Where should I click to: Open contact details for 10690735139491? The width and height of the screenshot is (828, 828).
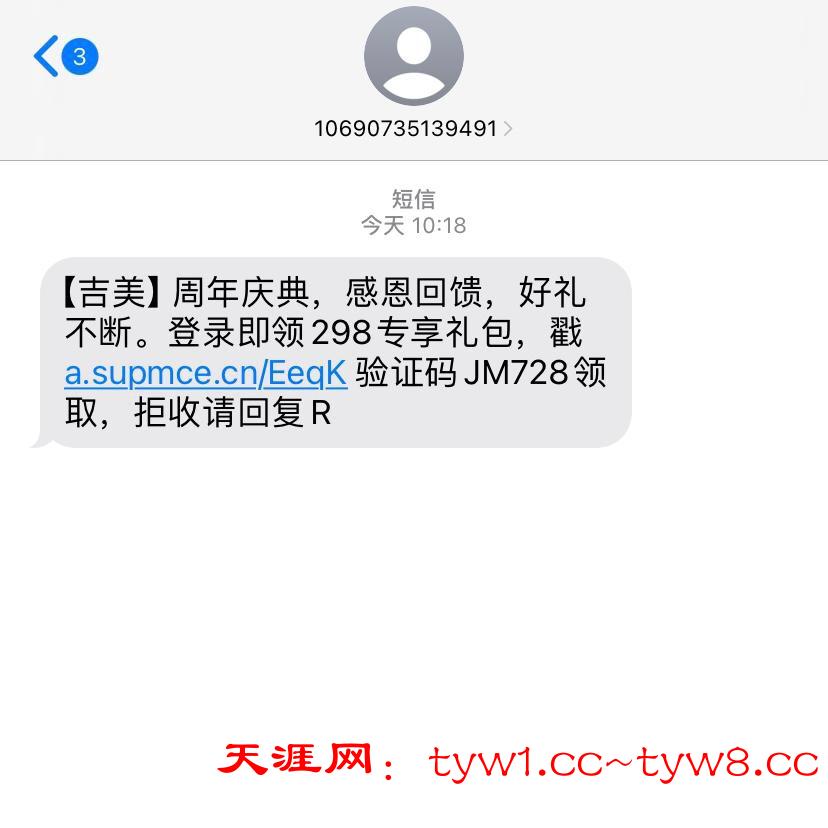coord(413,128)
